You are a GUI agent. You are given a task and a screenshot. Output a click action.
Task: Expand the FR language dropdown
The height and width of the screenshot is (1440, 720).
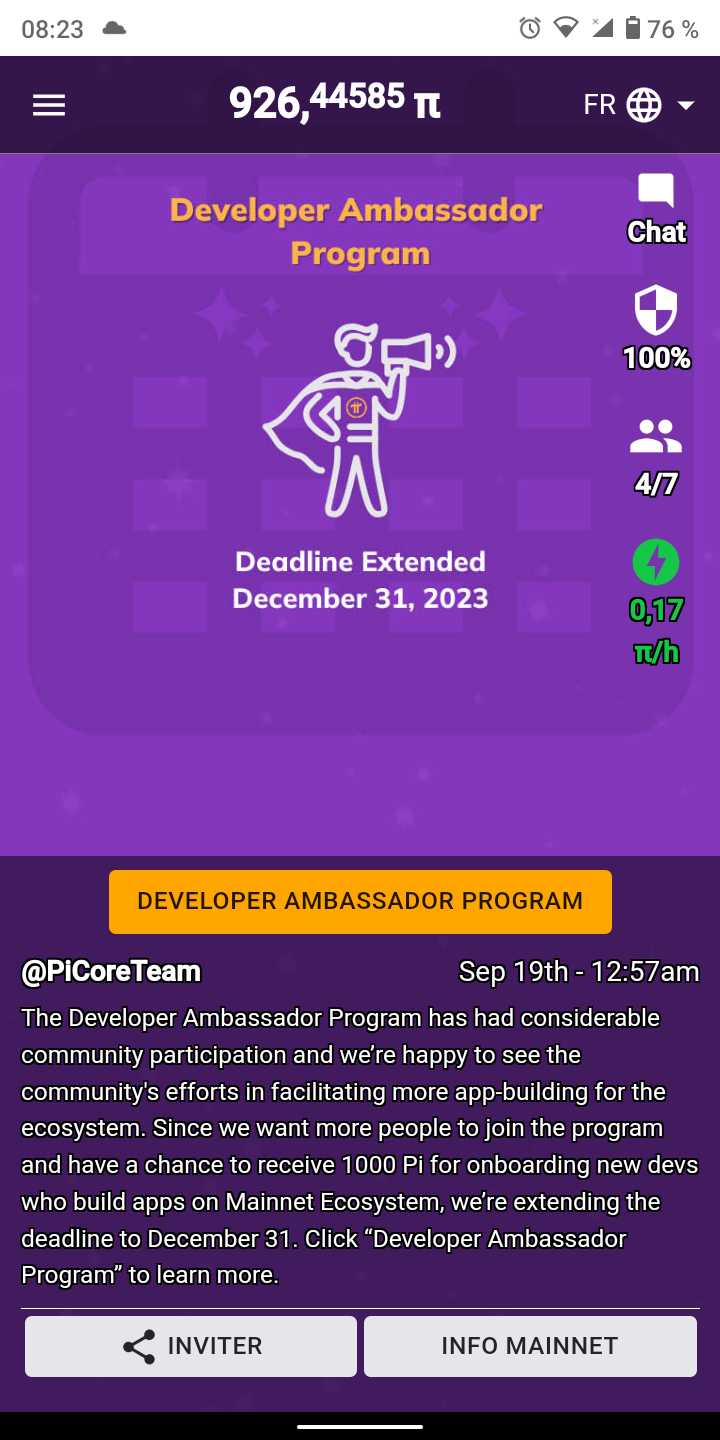coord(640,105)
